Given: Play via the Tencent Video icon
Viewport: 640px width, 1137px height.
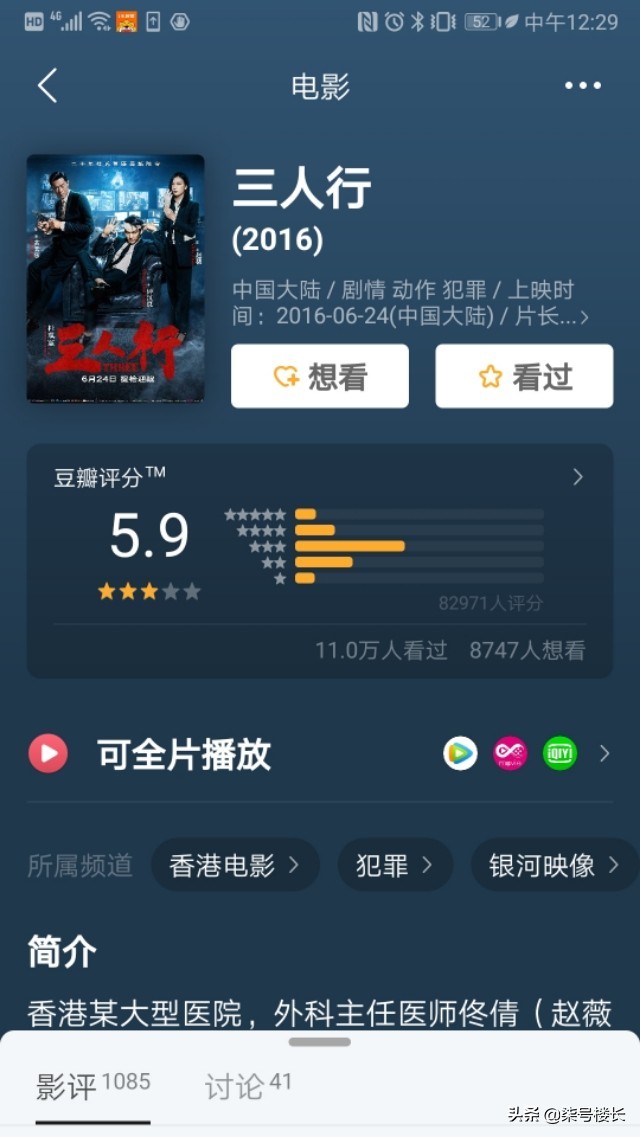Looking at the screenshot, I should point(460,753).
